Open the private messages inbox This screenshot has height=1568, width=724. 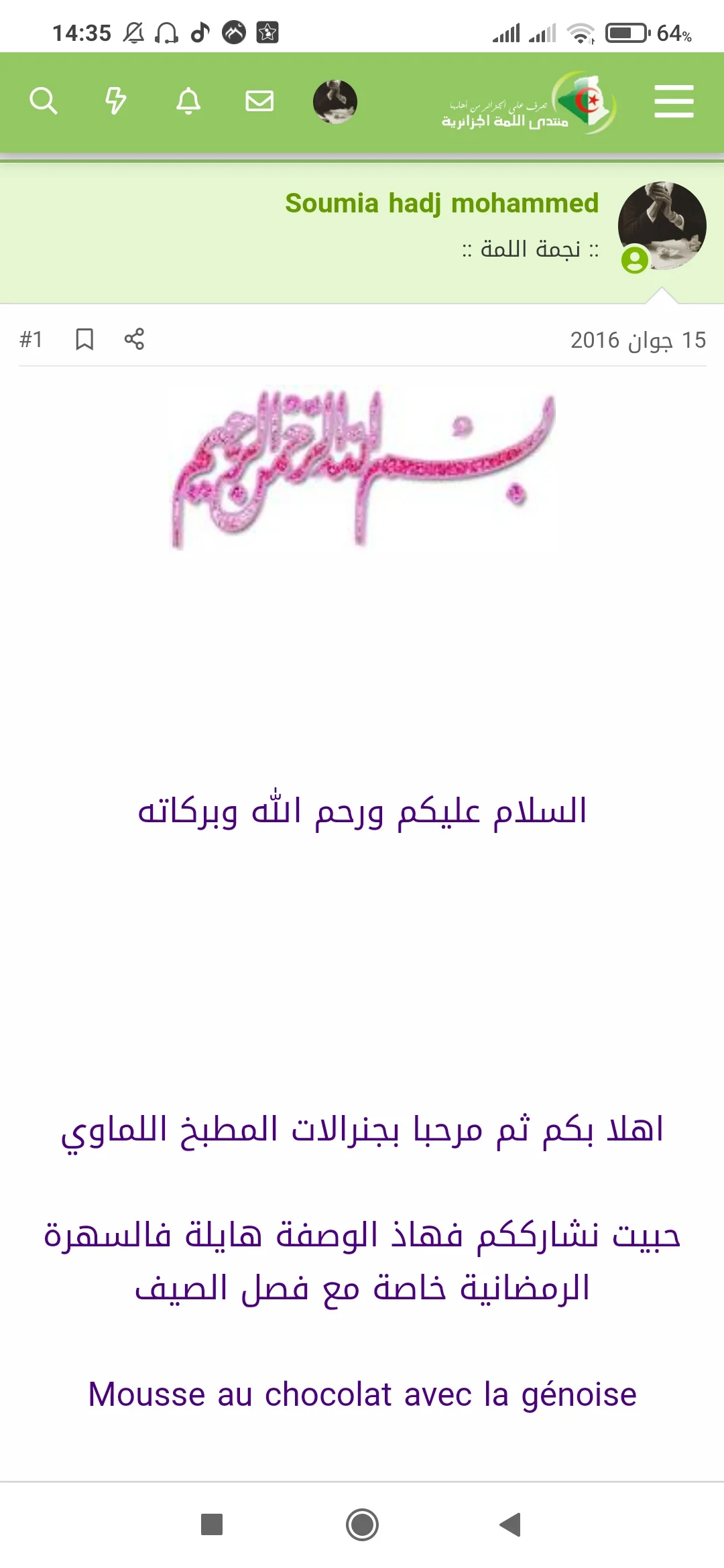259,101
